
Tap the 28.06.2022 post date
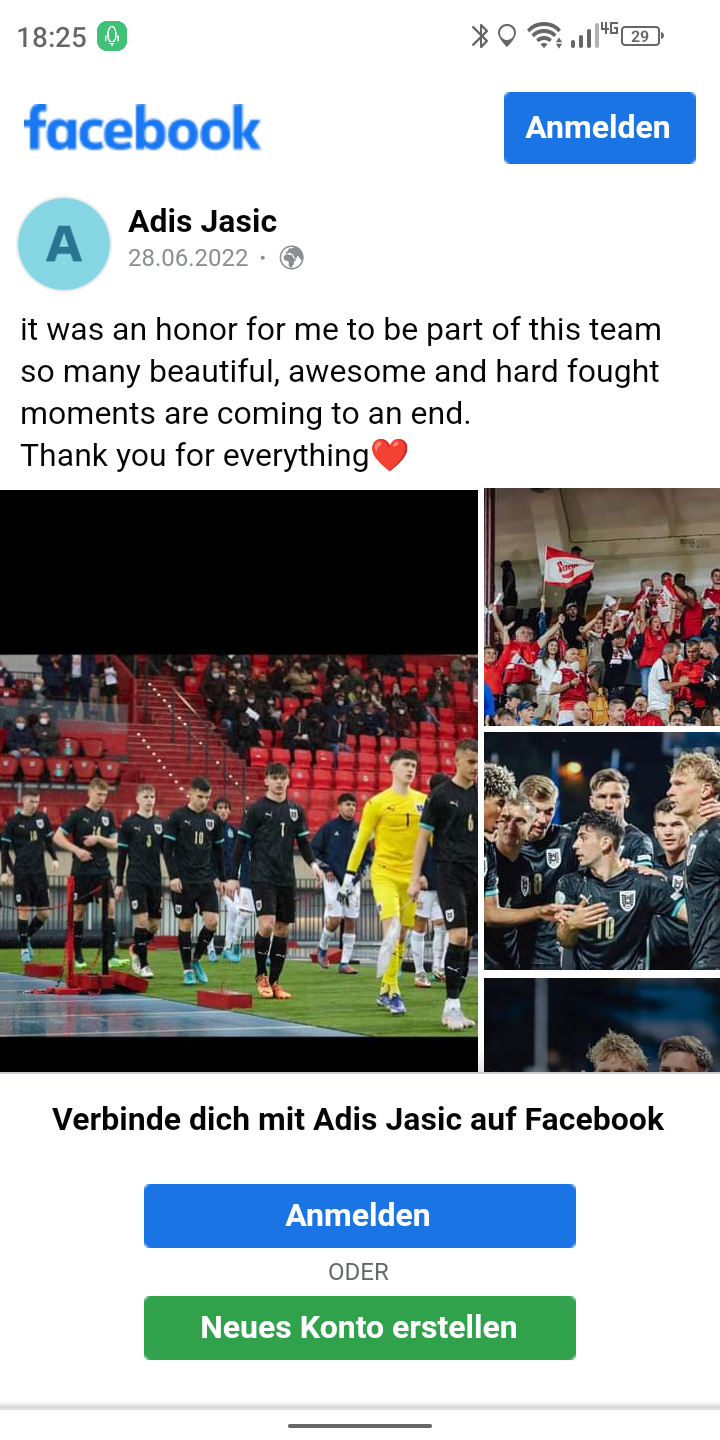point(188,258)
